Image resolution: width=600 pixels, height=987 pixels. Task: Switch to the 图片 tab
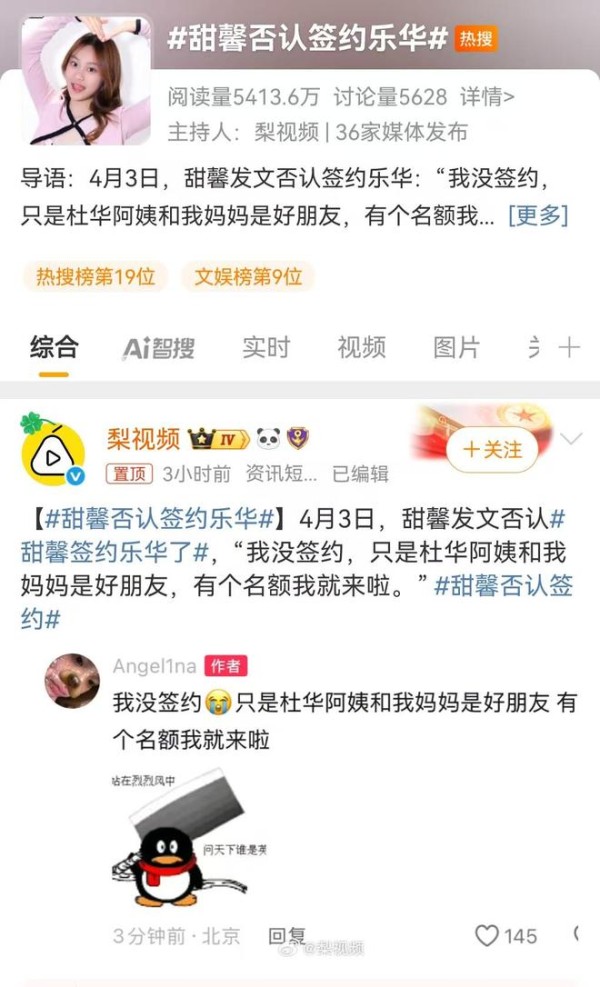click(x=456, y=347)
